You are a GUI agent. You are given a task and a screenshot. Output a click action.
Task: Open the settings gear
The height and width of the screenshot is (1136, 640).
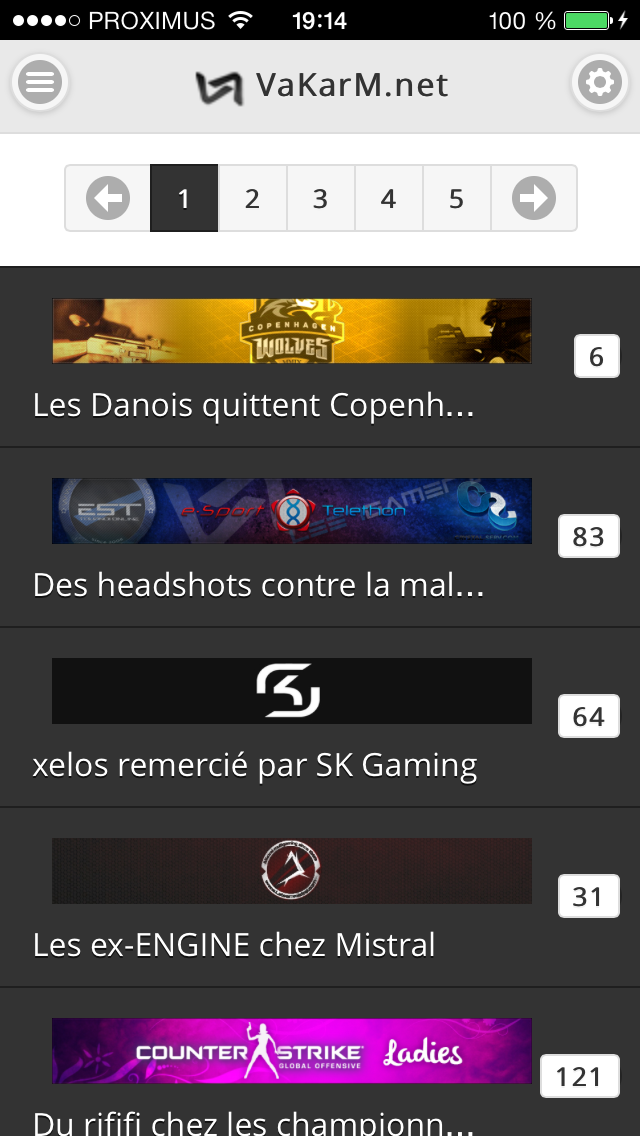click(599, 83)
